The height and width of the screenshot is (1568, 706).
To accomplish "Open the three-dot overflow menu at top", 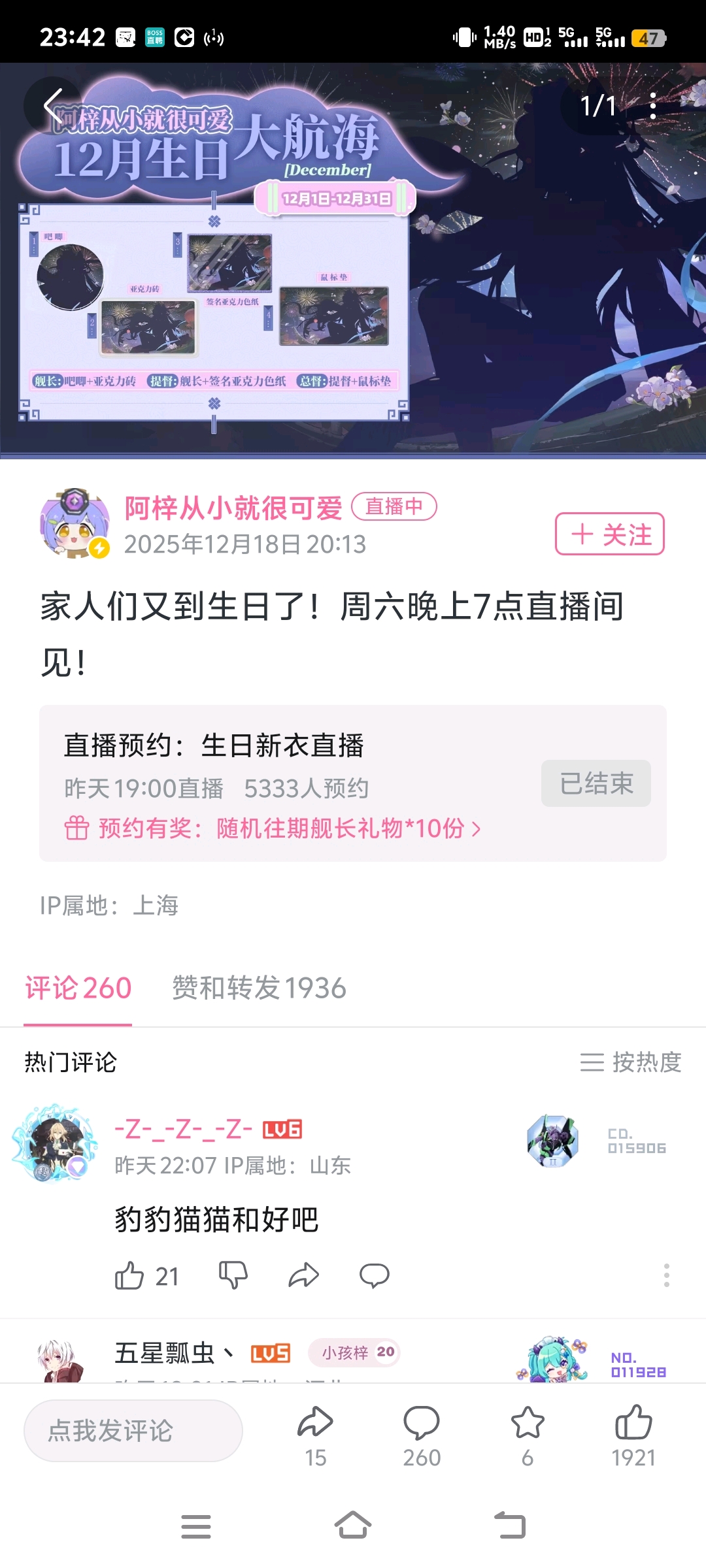I will click(x=652, y=106).
